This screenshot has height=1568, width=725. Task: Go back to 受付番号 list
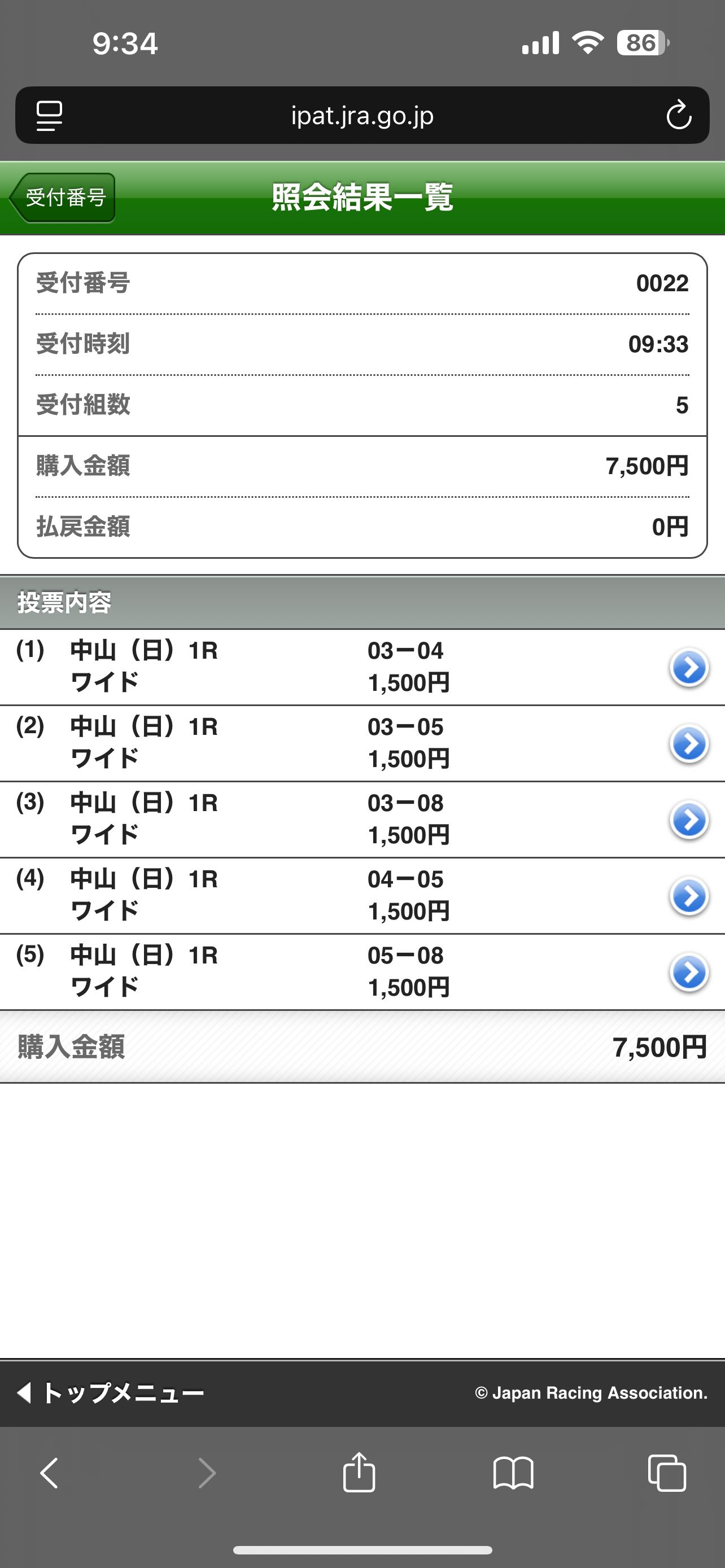pos(63,198)
